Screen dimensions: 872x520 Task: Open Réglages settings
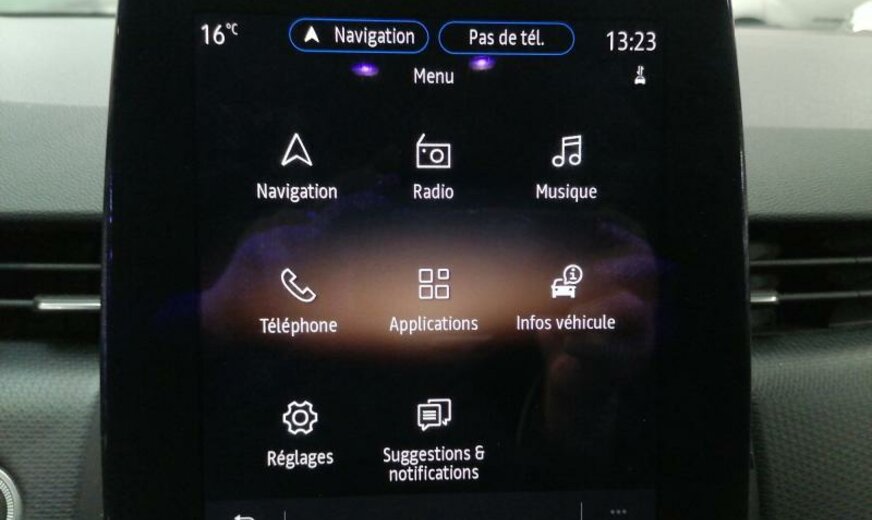pyautogui.click(x=300, y=432)
